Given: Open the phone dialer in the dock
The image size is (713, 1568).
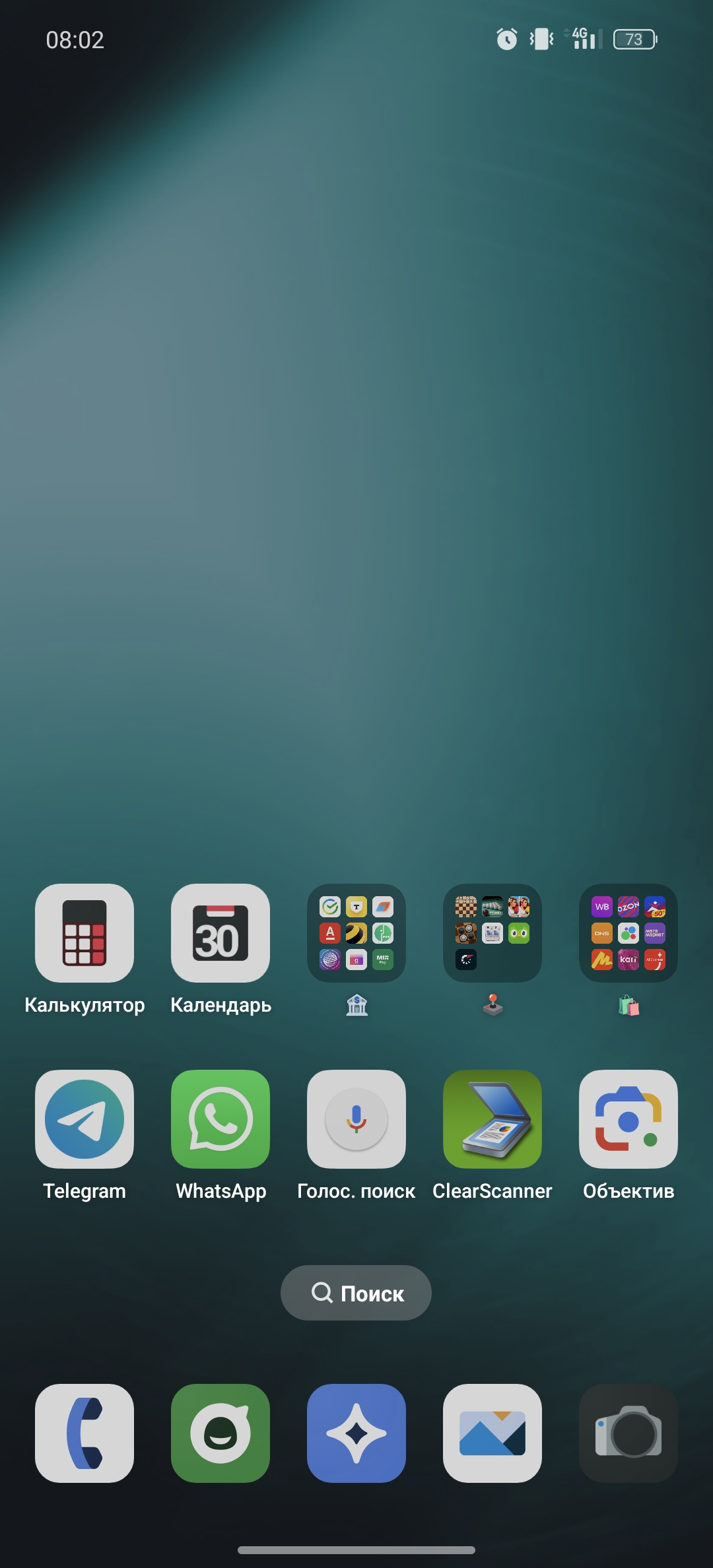Looking at the screenshot, I should point(85,1433).
